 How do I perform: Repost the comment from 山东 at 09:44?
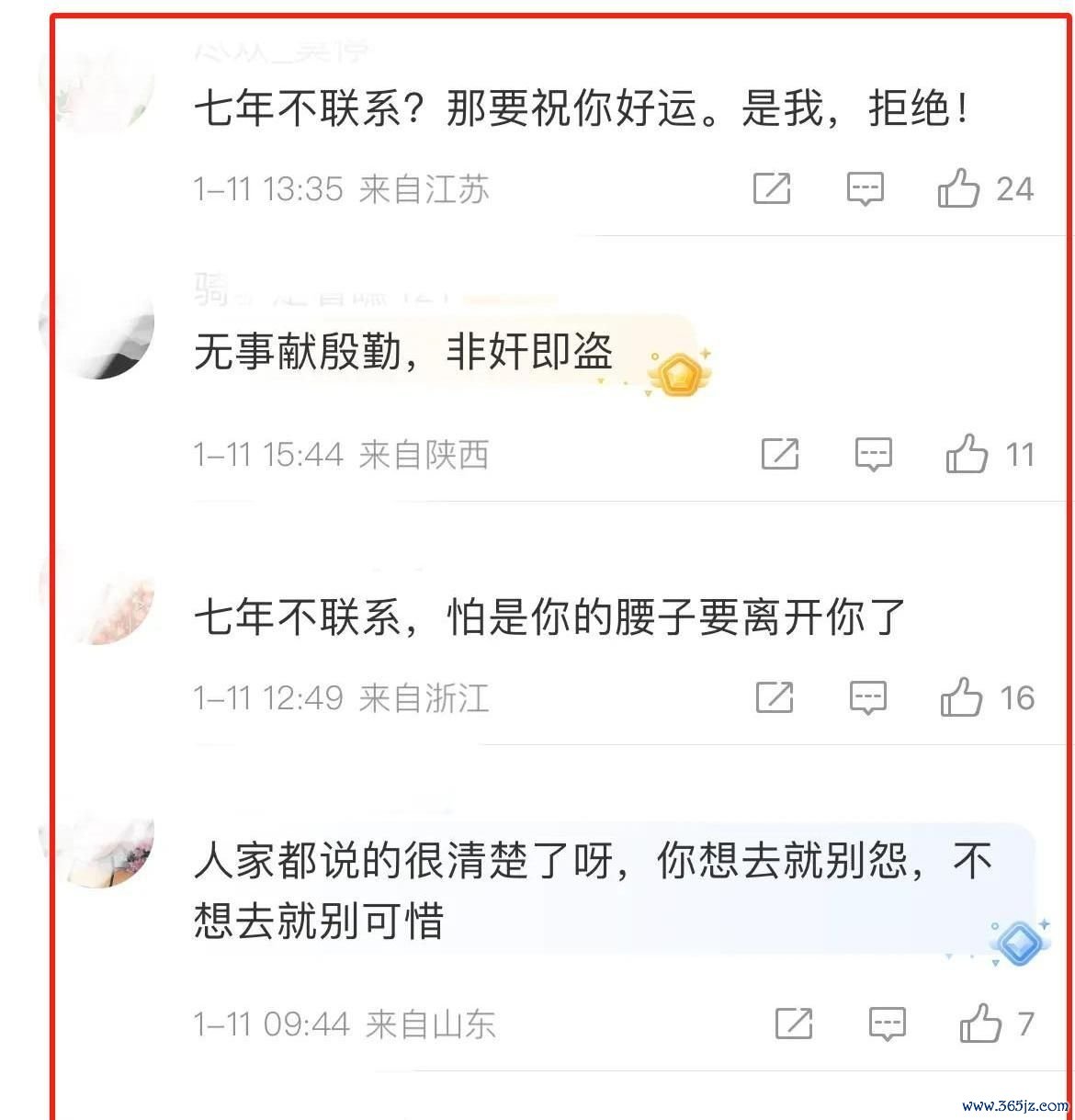[x=794, y=1023]
